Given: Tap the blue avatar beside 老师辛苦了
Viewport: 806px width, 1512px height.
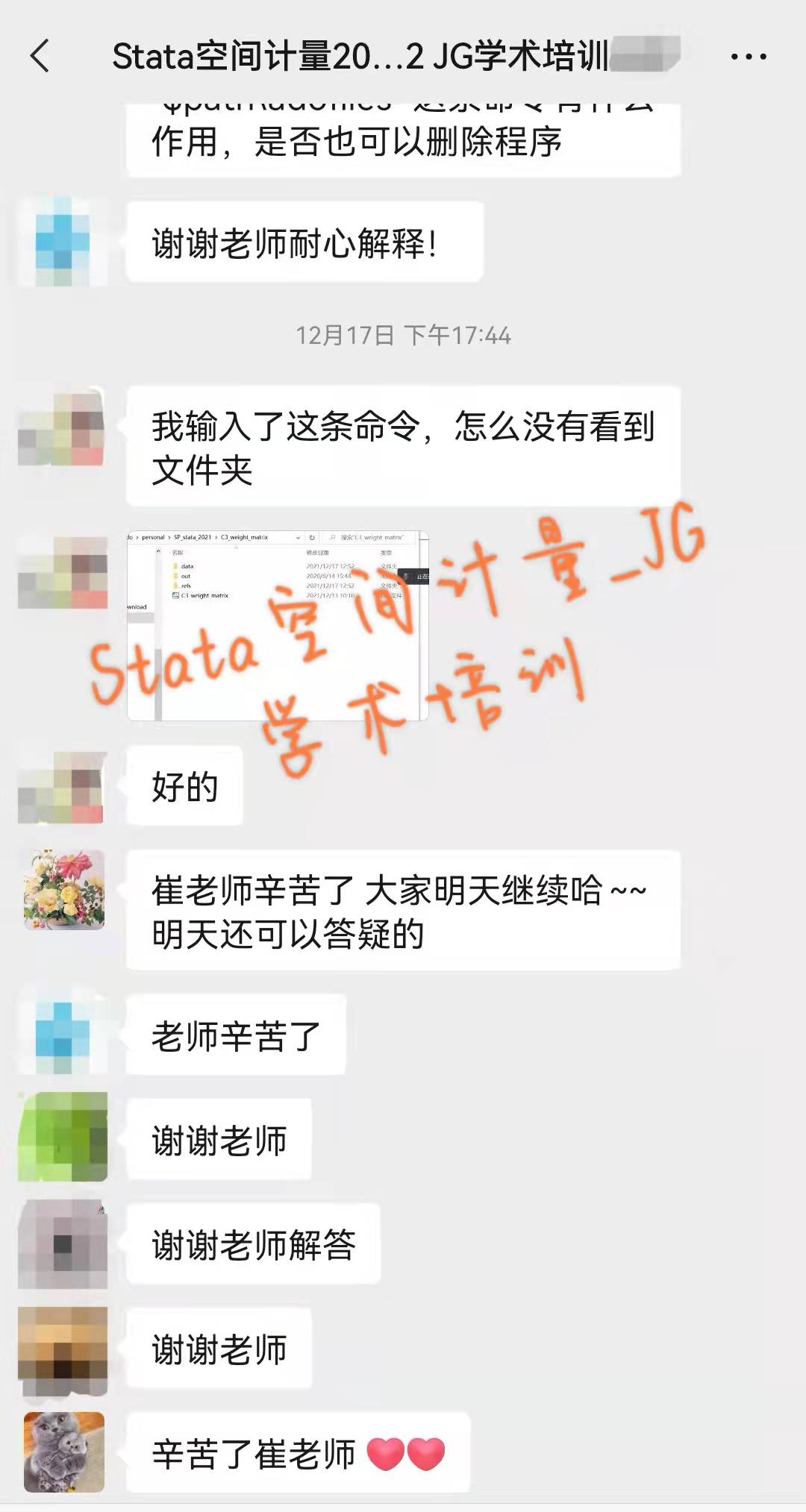Looking at the screenshot, I should (63, 1034).
